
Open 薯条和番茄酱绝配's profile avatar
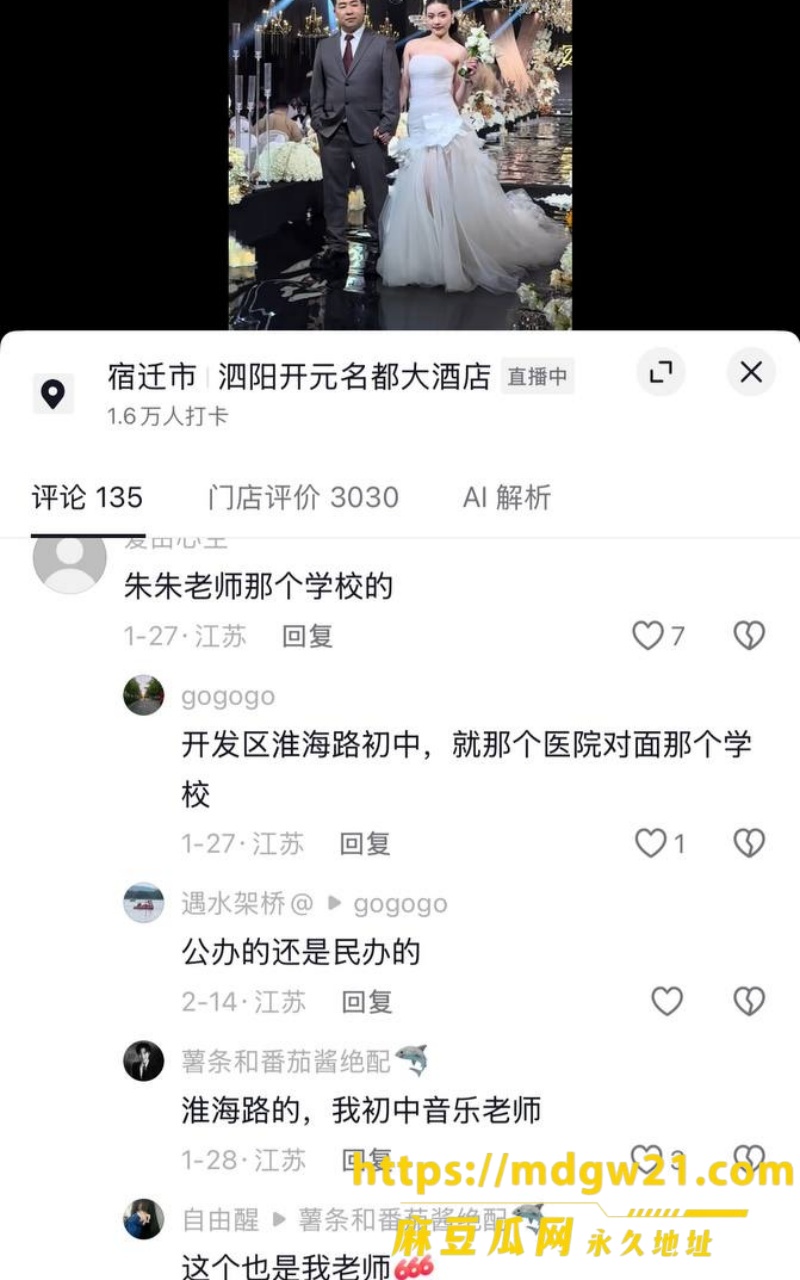pos(144,1060)
